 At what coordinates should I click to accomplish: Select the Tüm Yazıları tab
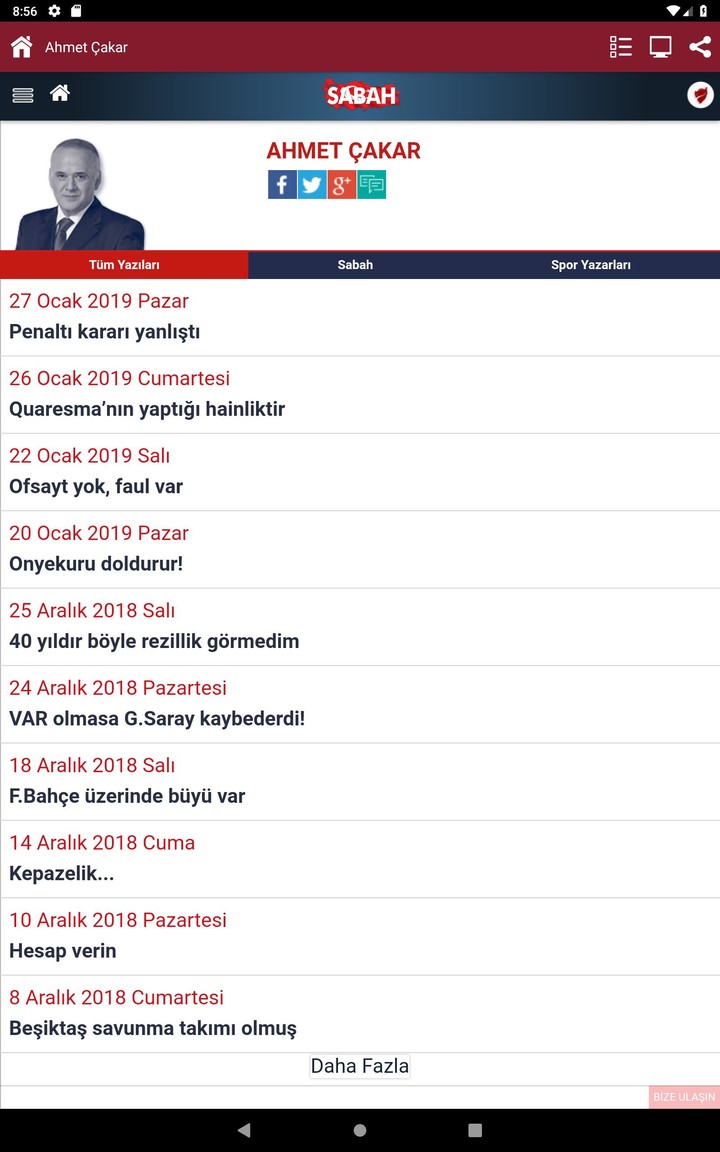point(124,265)
